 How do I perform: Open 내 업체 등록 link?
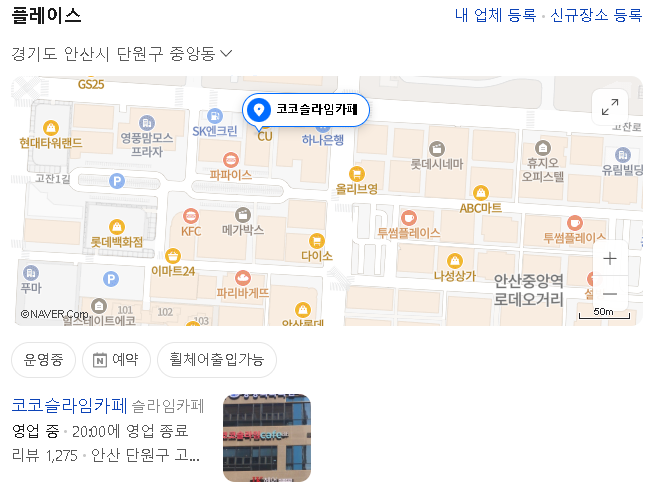coord(495,15)
